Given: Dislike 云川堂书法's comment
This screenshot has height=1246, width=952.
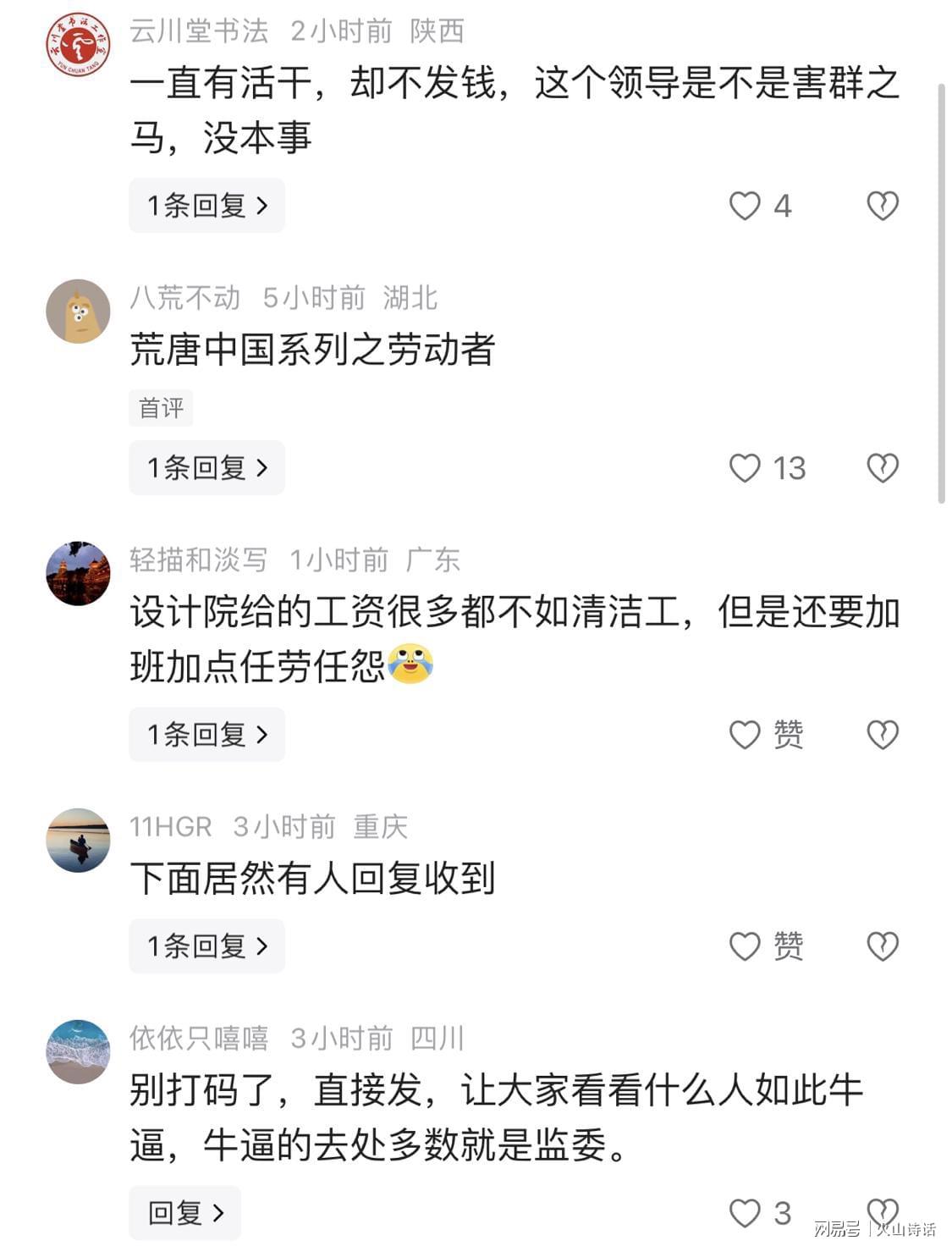Looking at the screenshot, I should tap(882, 206).
